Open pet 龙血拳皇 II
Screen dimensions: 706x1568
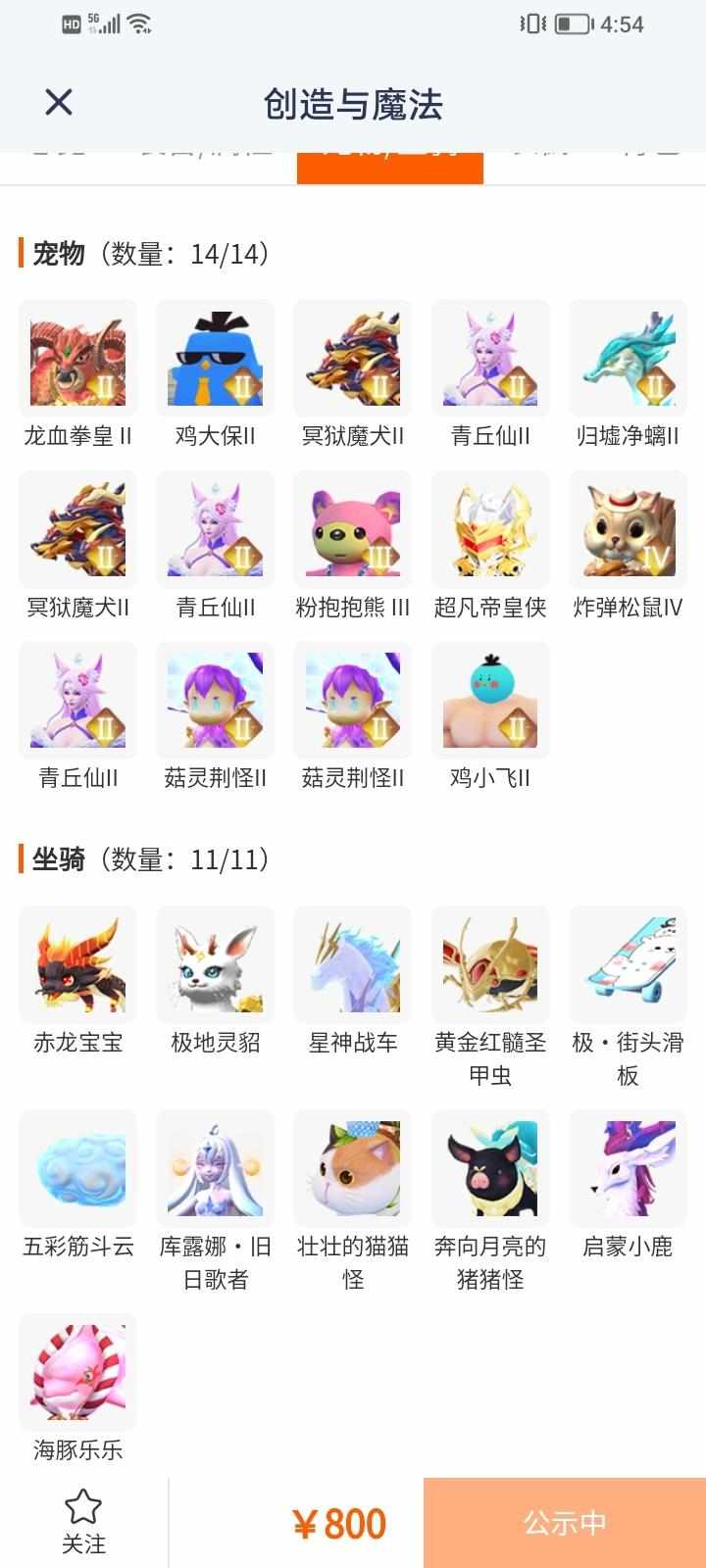click(78, 359)
